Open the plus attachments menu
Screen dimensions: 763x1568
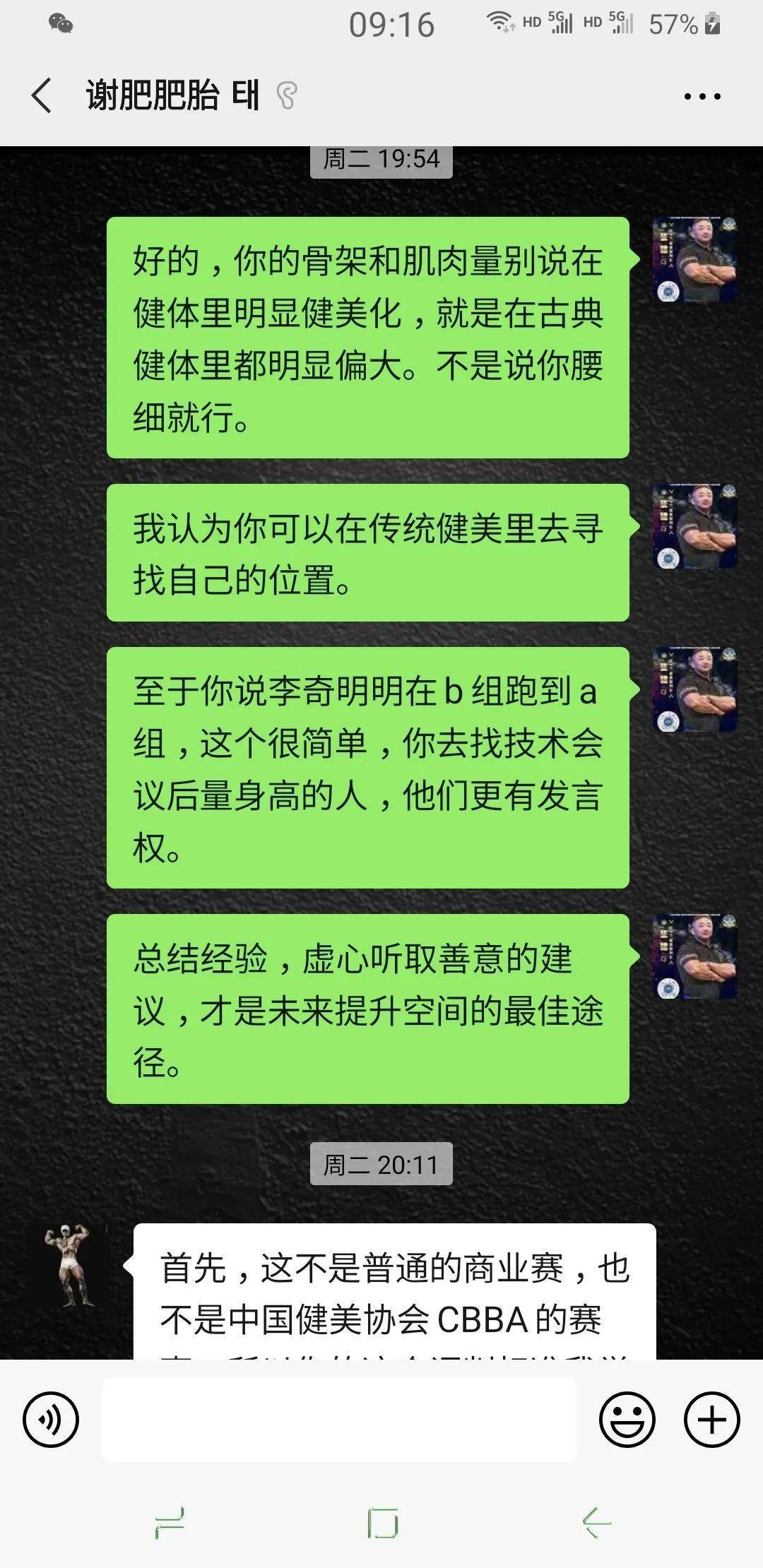click(711, 1419)
